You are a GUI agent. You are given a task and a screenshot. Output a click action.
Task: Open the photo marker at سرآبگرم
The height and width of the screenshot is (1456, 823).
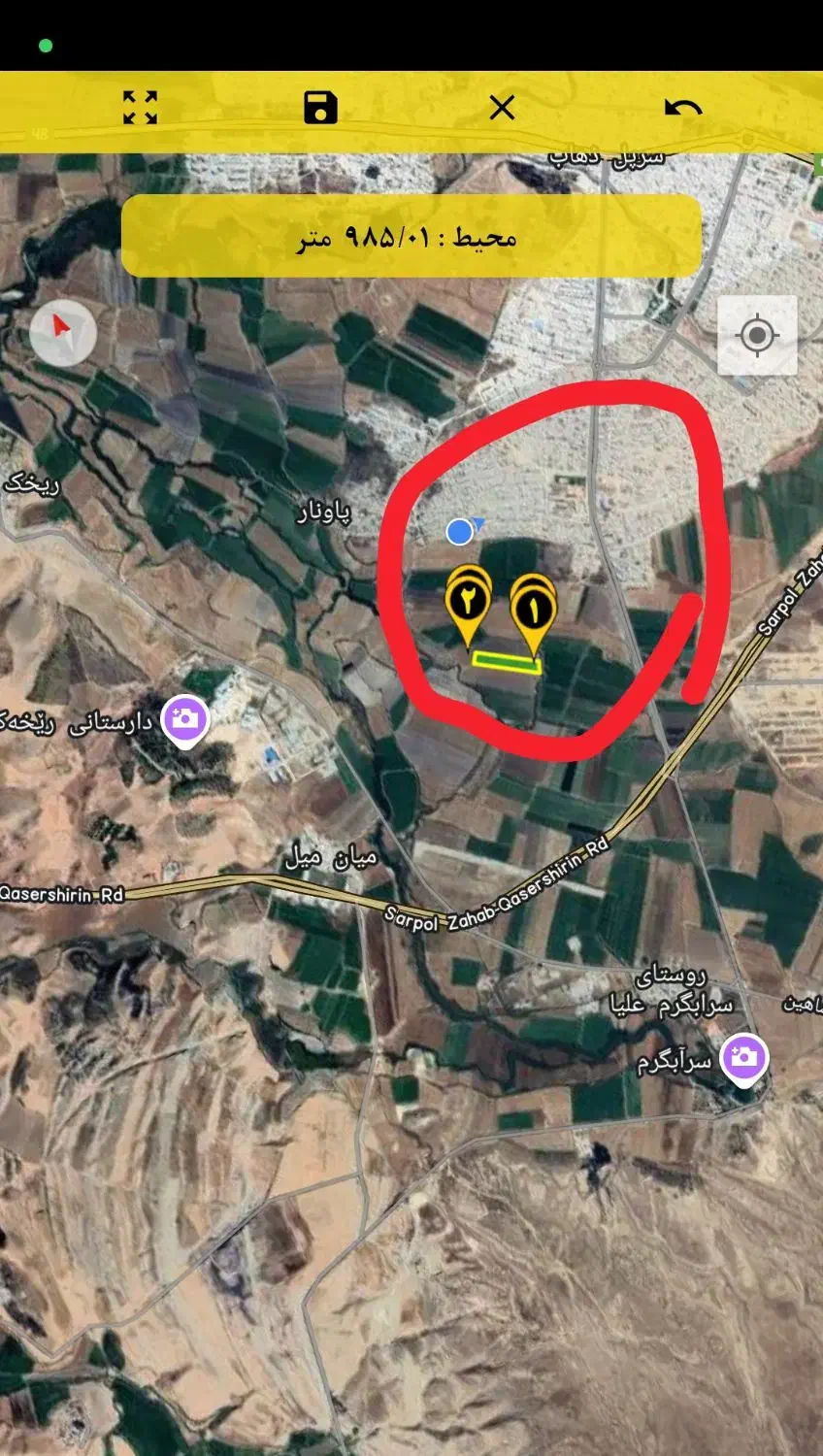click(744, 1058)
